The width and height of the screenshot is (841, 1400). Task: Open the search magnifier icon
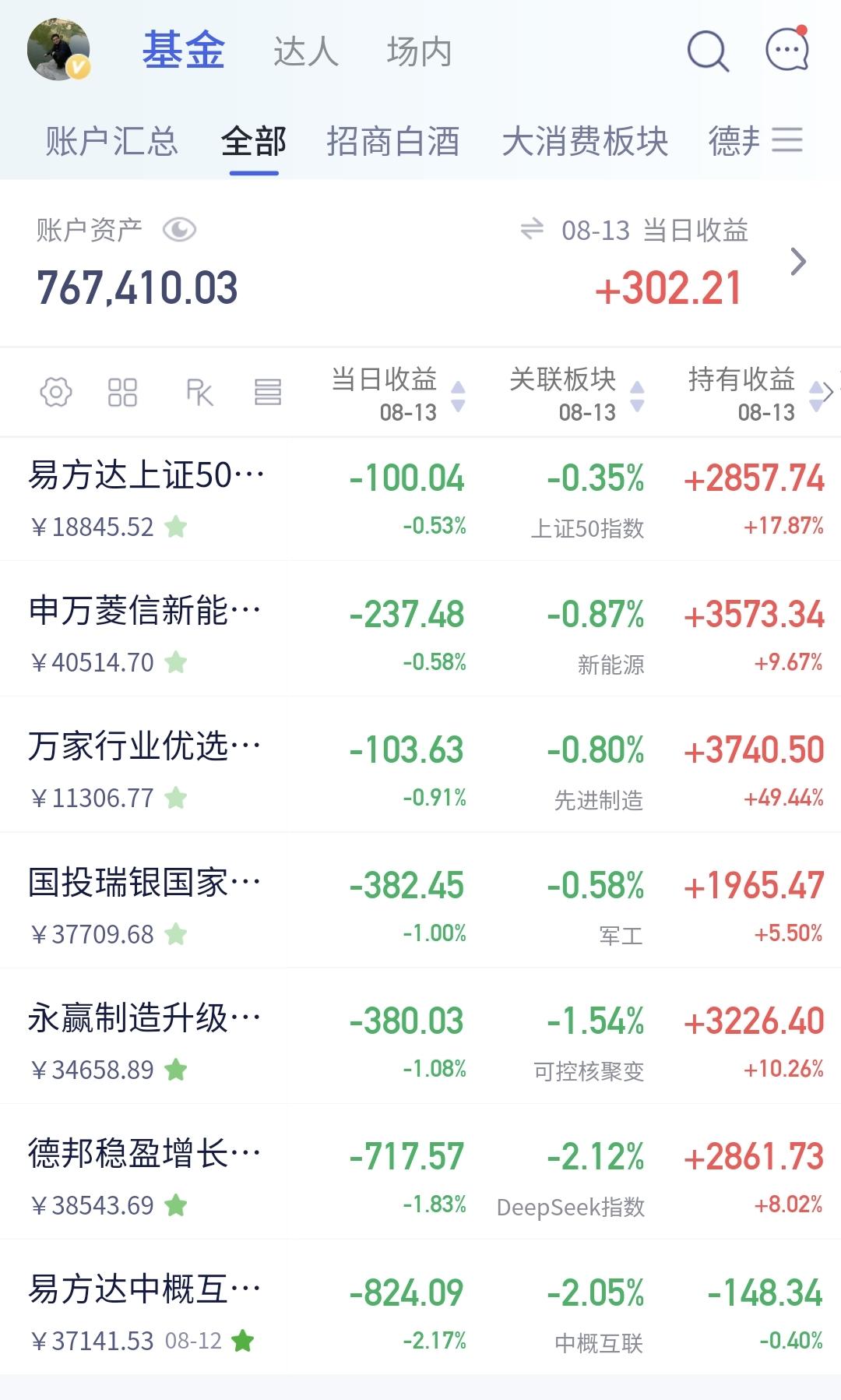click(708, 51)
